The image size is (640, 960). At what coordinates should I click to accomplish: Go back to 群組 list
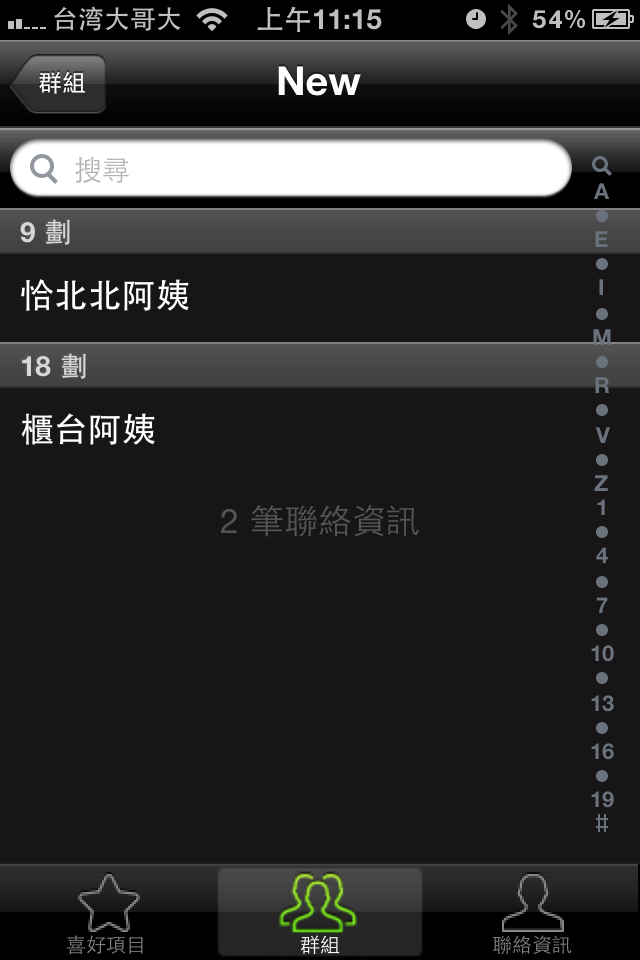[60, 83]
